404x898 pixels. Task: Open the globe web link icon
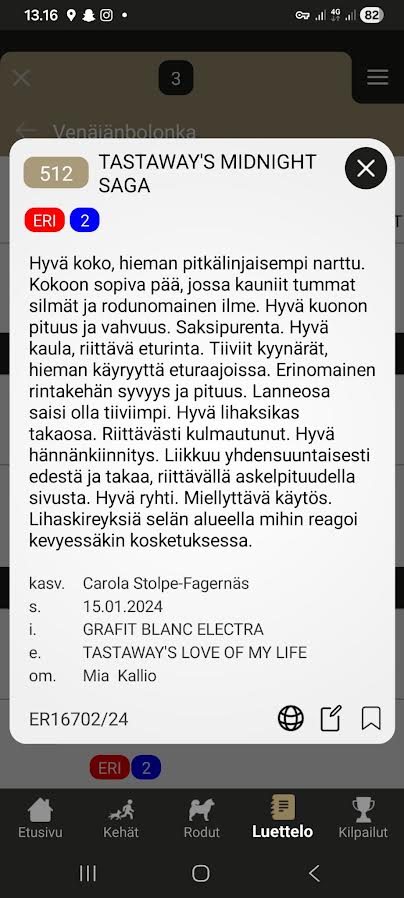tap(291, 718)
